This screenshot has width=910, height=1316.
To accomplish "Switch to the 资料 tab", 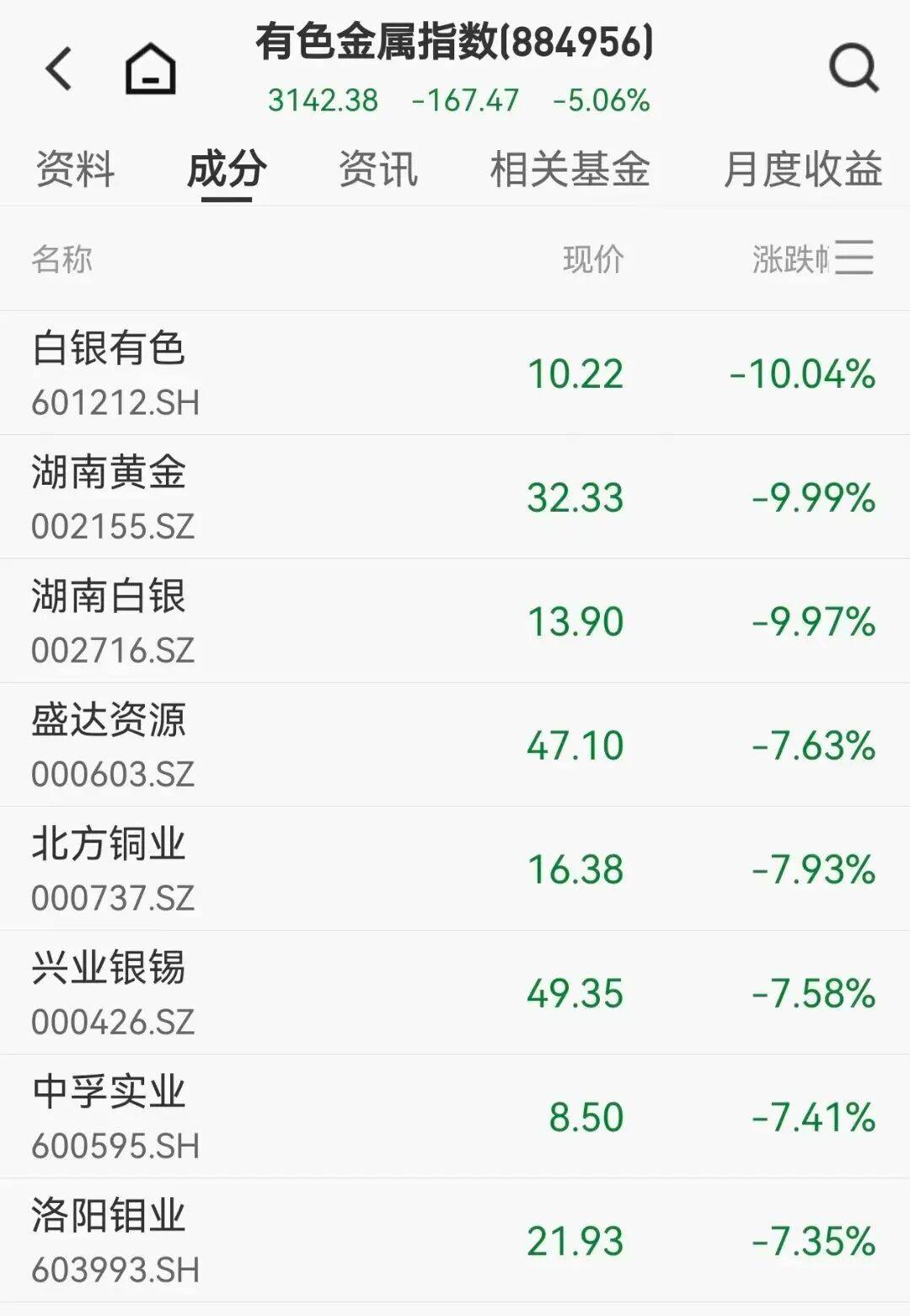I will (x=74, y=170).
